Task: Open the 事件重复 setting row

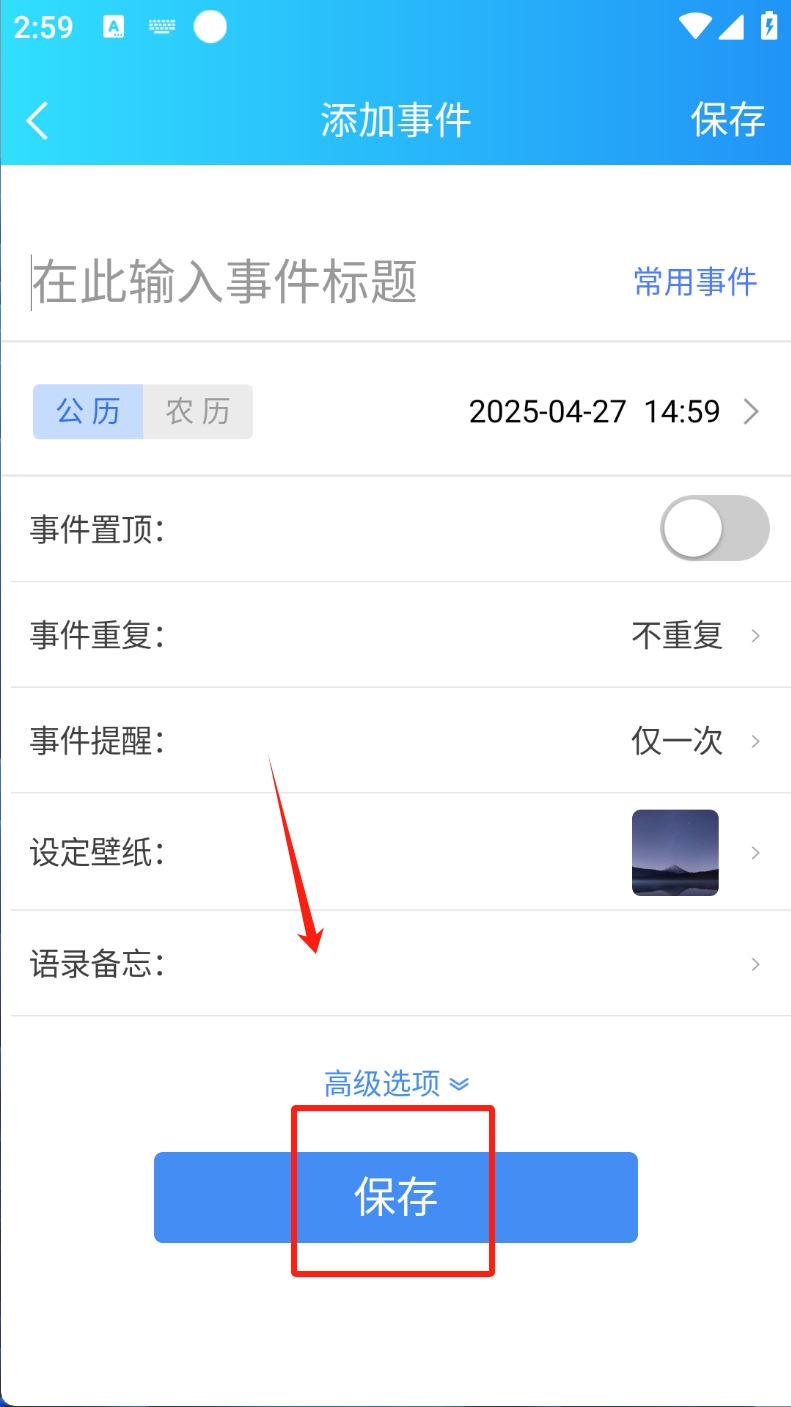Action: click(x=395, y=635)
